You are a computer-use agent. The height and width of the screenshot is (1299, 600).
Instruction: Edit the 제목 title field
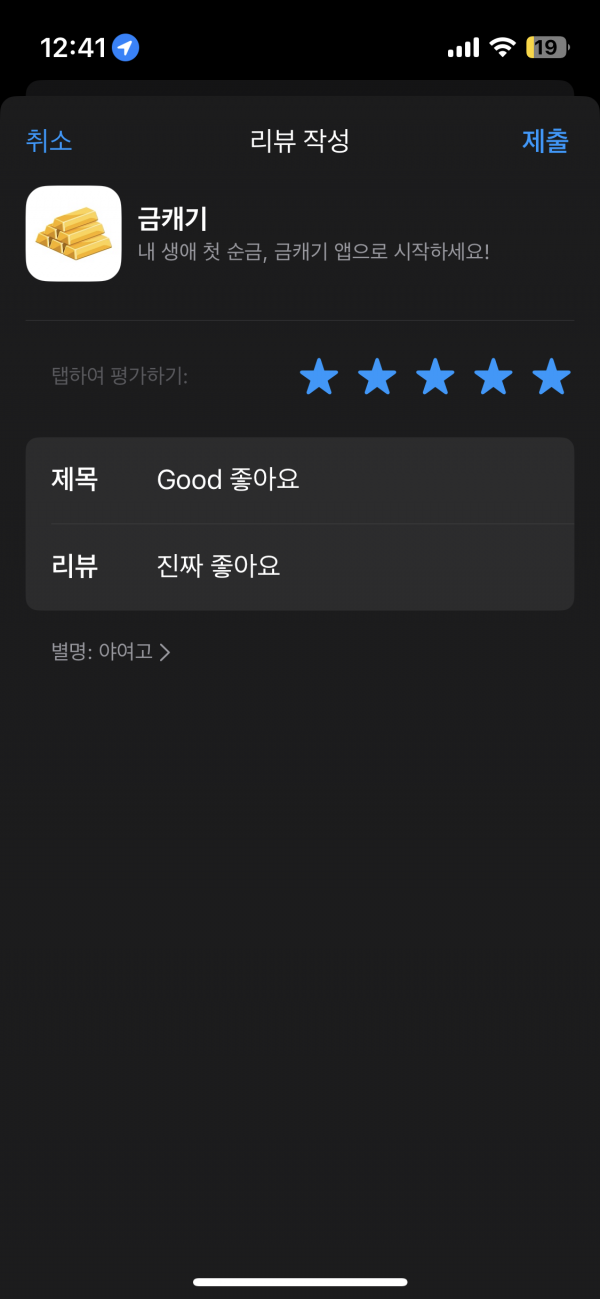click(300, 480)
